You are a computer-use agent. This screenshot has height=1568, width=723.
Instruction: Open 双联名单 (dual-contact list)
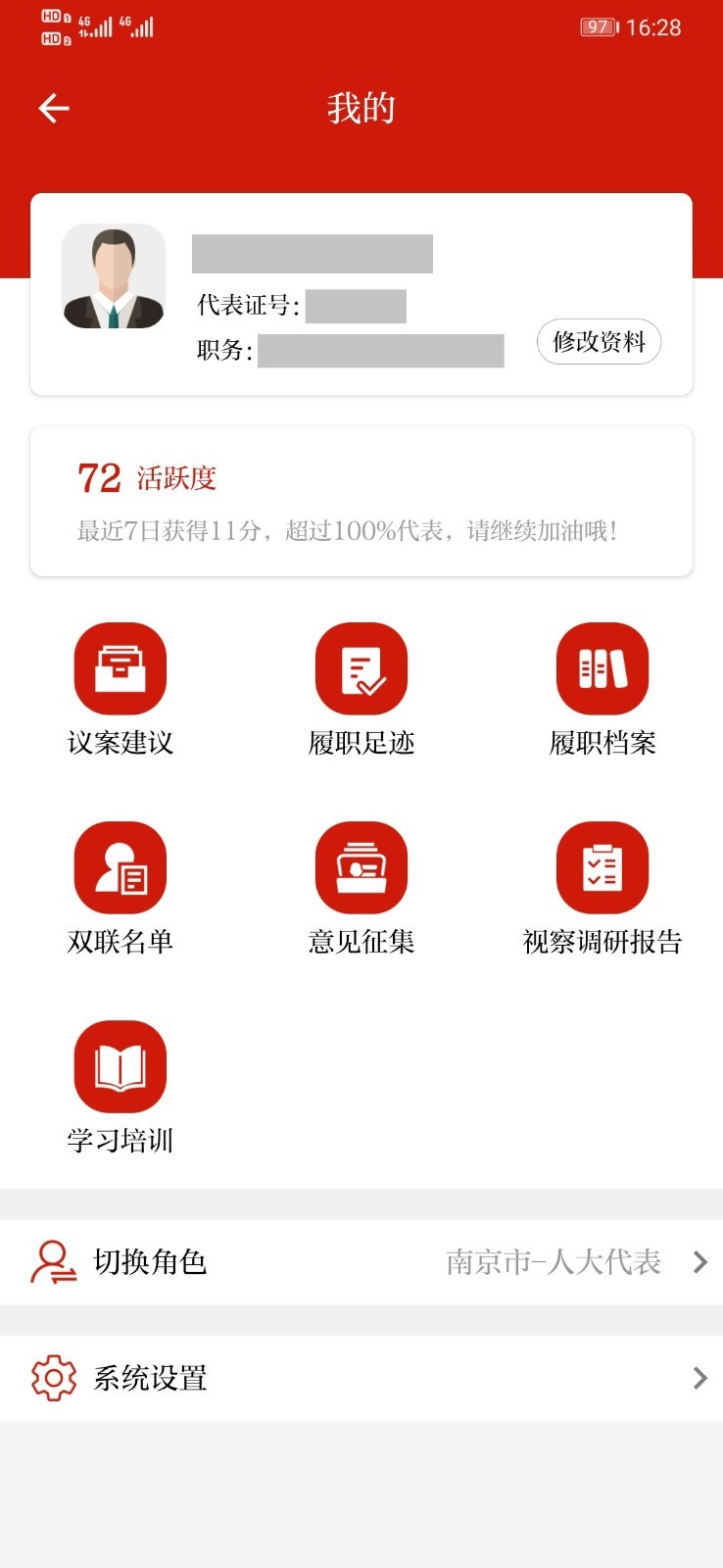120,884
